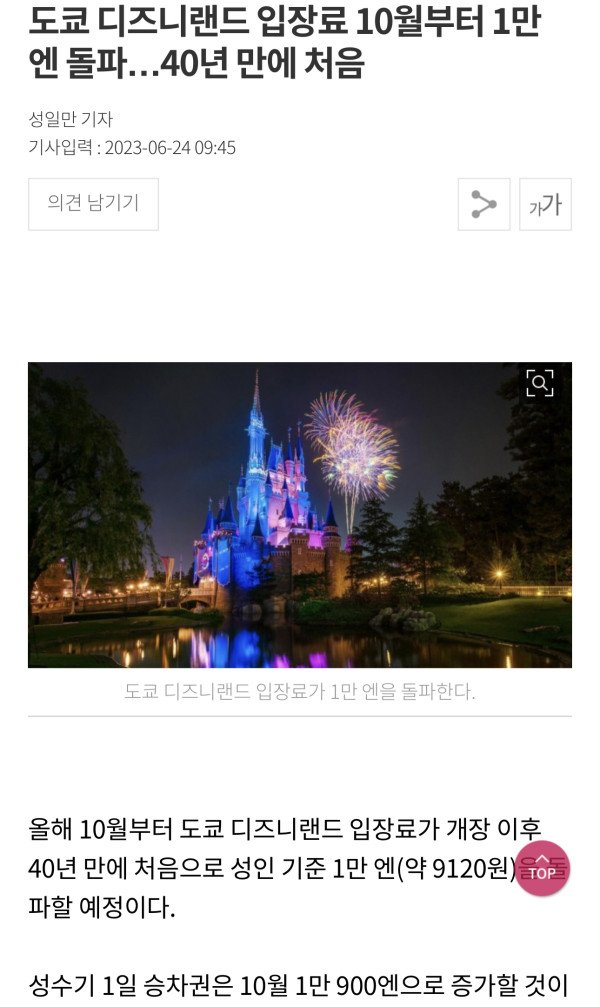The width and height of the screenshot is (600, 1007).
Task: Share this Tokyo Disneyland article
Action: [484, 205]
